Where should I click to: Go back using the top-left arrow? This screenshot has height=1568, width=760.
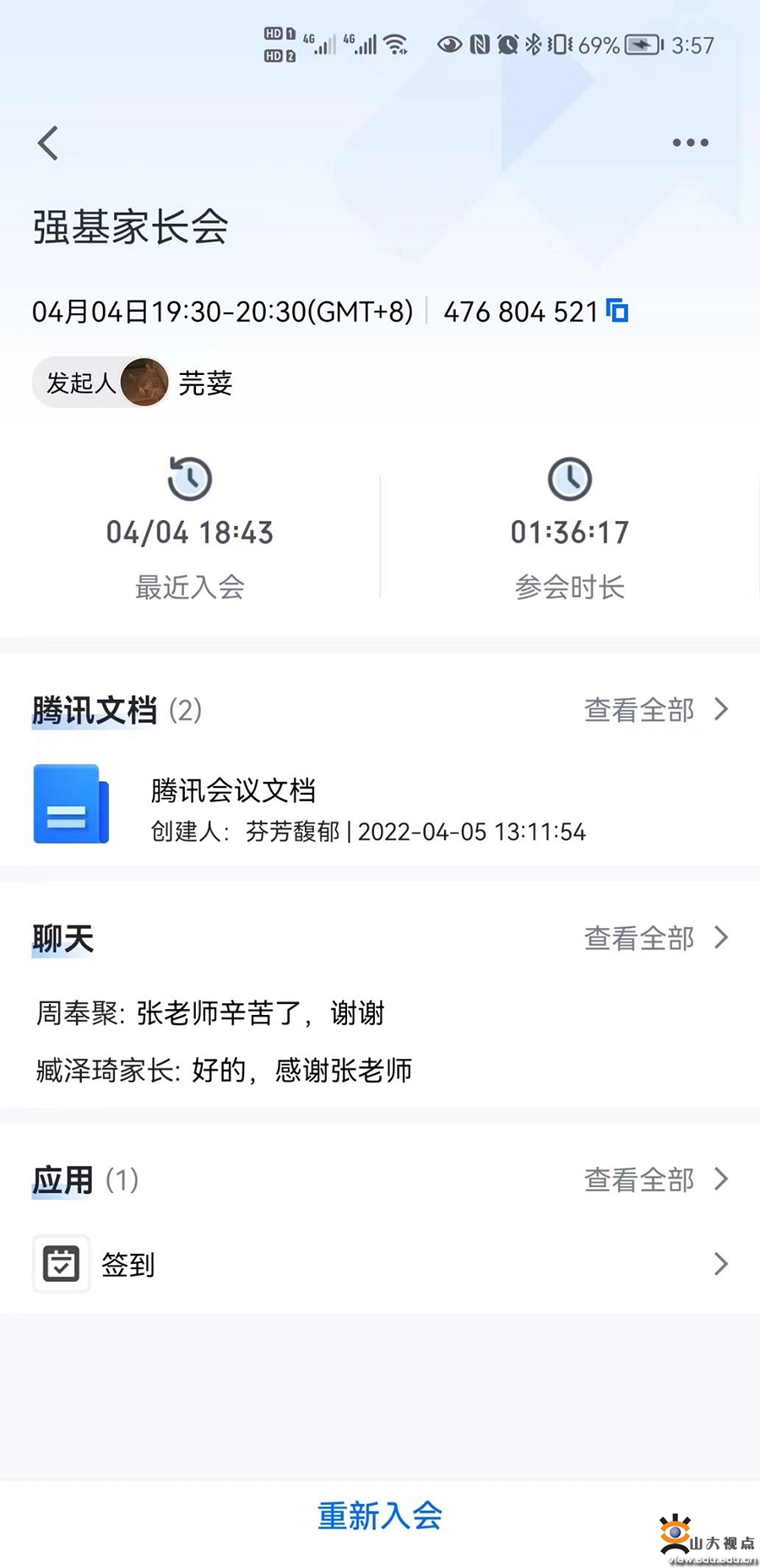coord(49,143)
